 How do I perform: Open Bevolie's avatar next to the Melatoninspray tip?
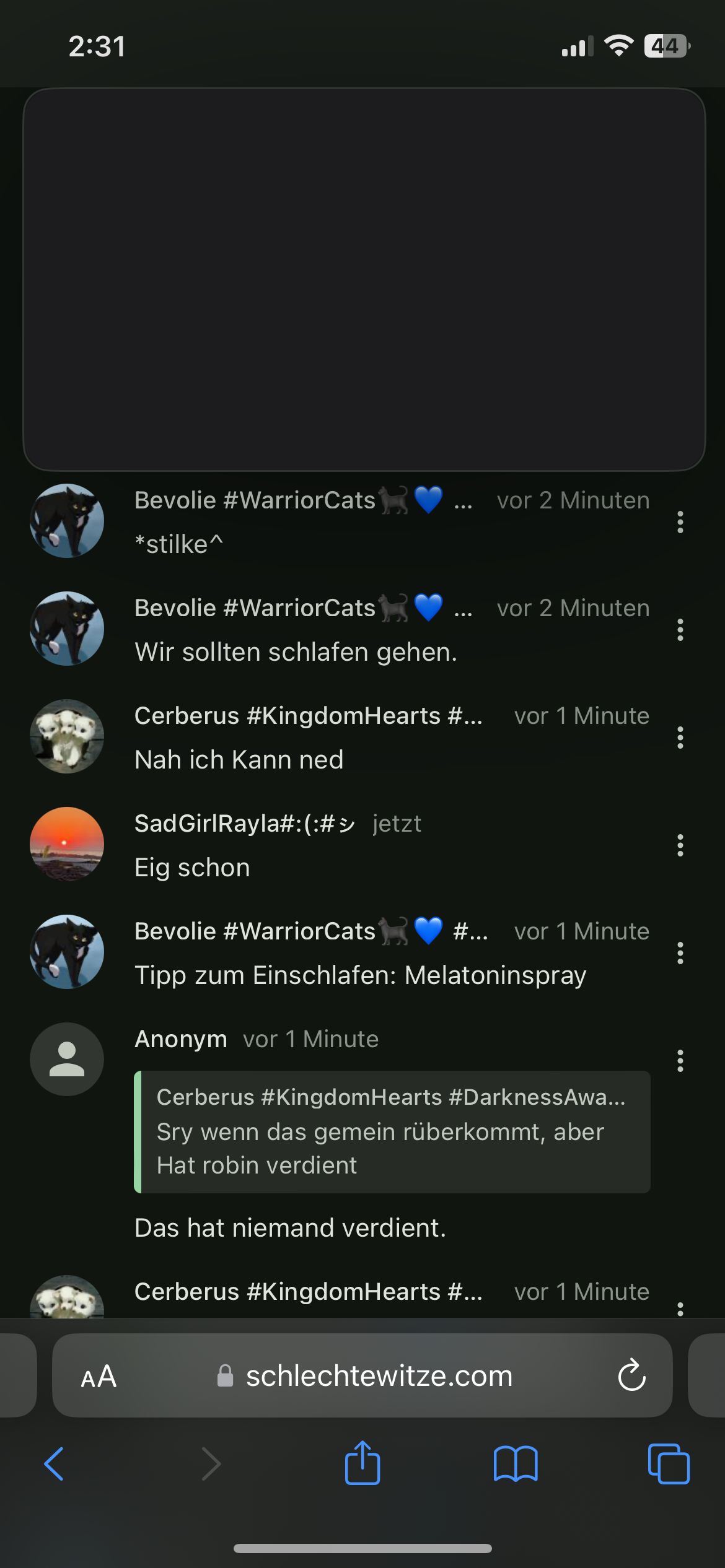pos(67,952)
